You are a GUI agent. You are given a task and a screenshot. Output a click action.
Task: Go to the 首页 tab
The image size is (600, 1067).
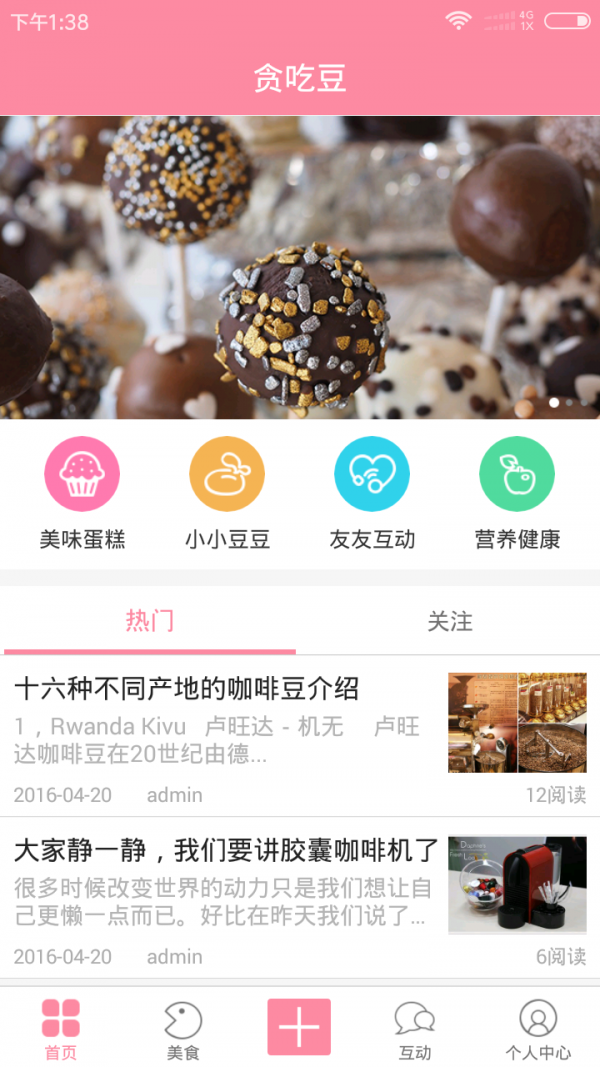pyautogui.click(x=61, y=1028)
